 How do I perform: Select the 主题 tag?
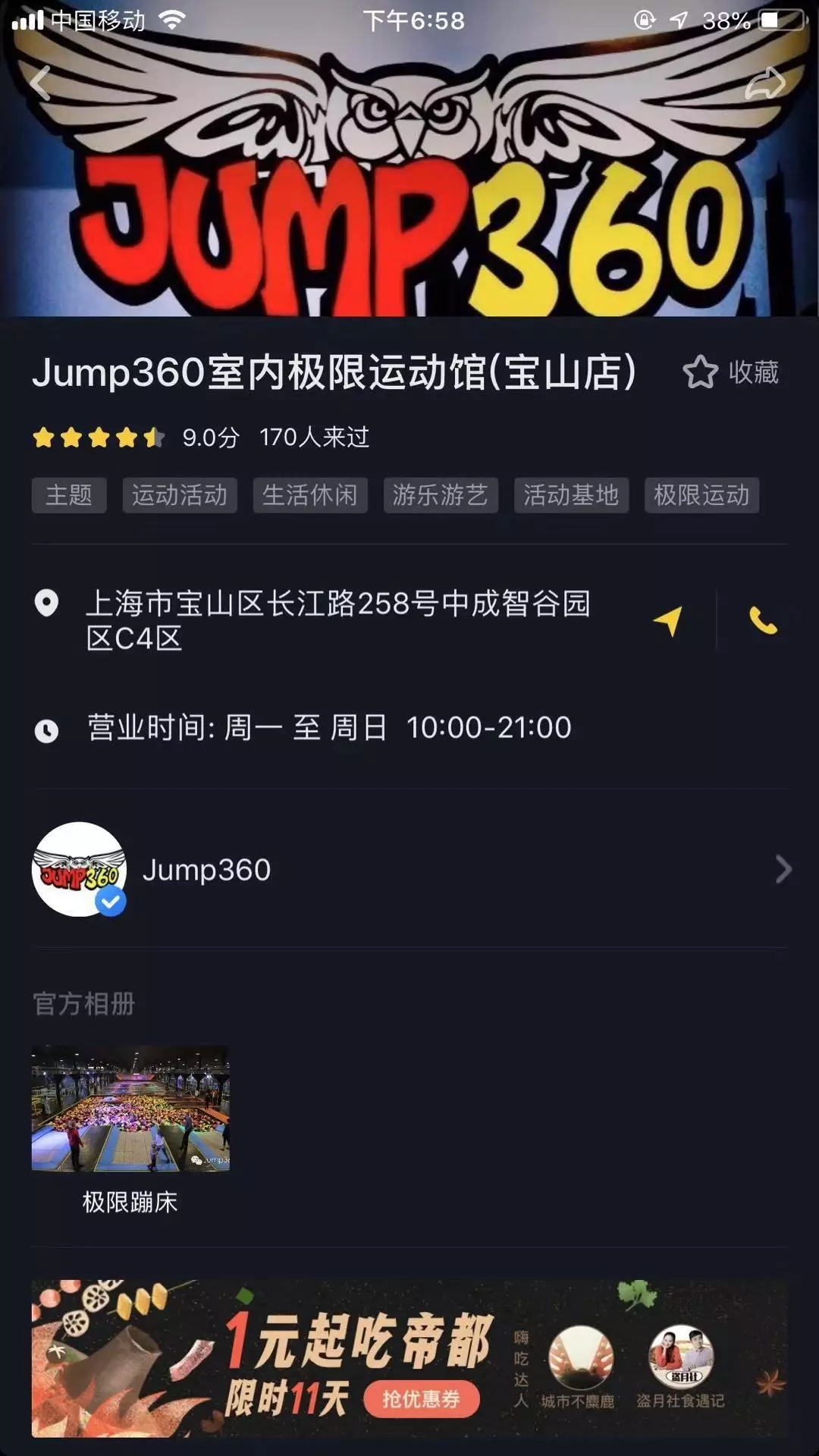pyautogui.click(x=69, y=495)
